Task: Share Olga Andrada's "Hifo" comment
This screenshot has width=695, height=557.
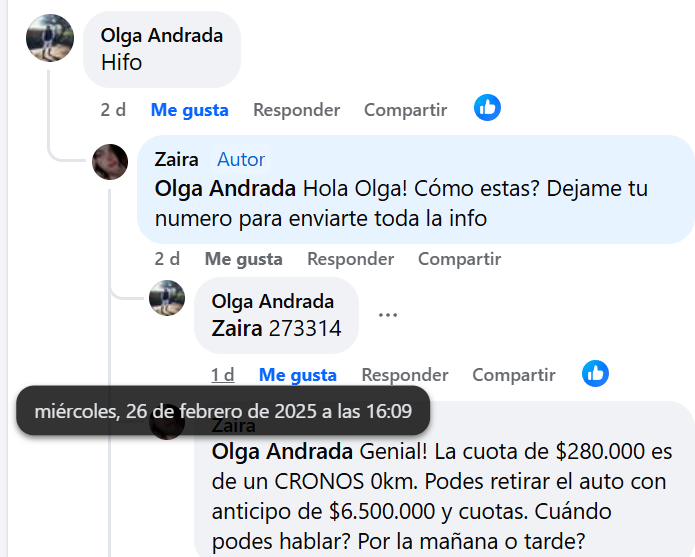Action: coord(405,110)
